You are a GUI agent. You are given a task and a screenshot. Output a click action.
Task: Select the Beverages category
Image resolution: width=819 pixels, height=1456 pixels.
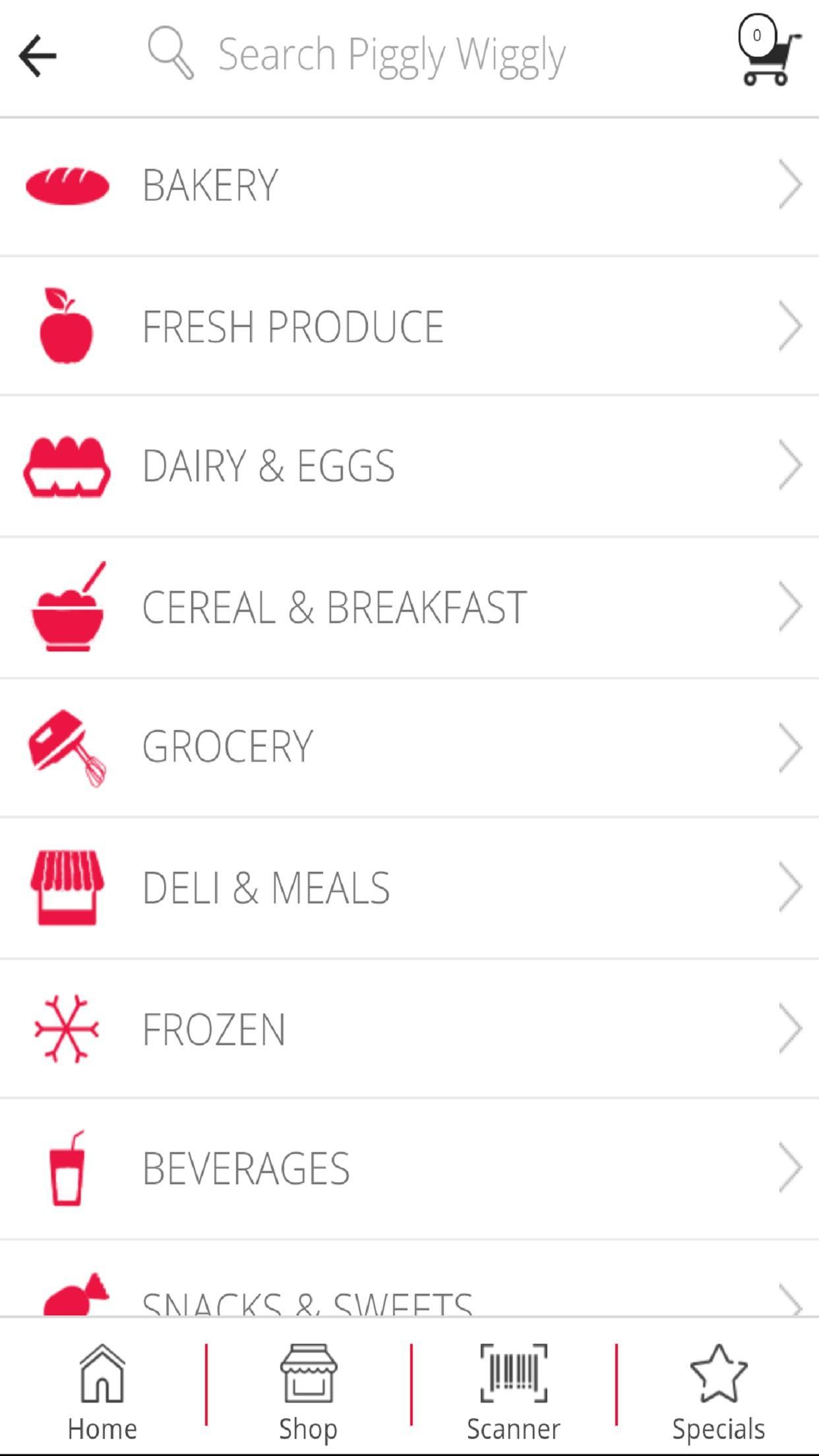(409, 1168)
